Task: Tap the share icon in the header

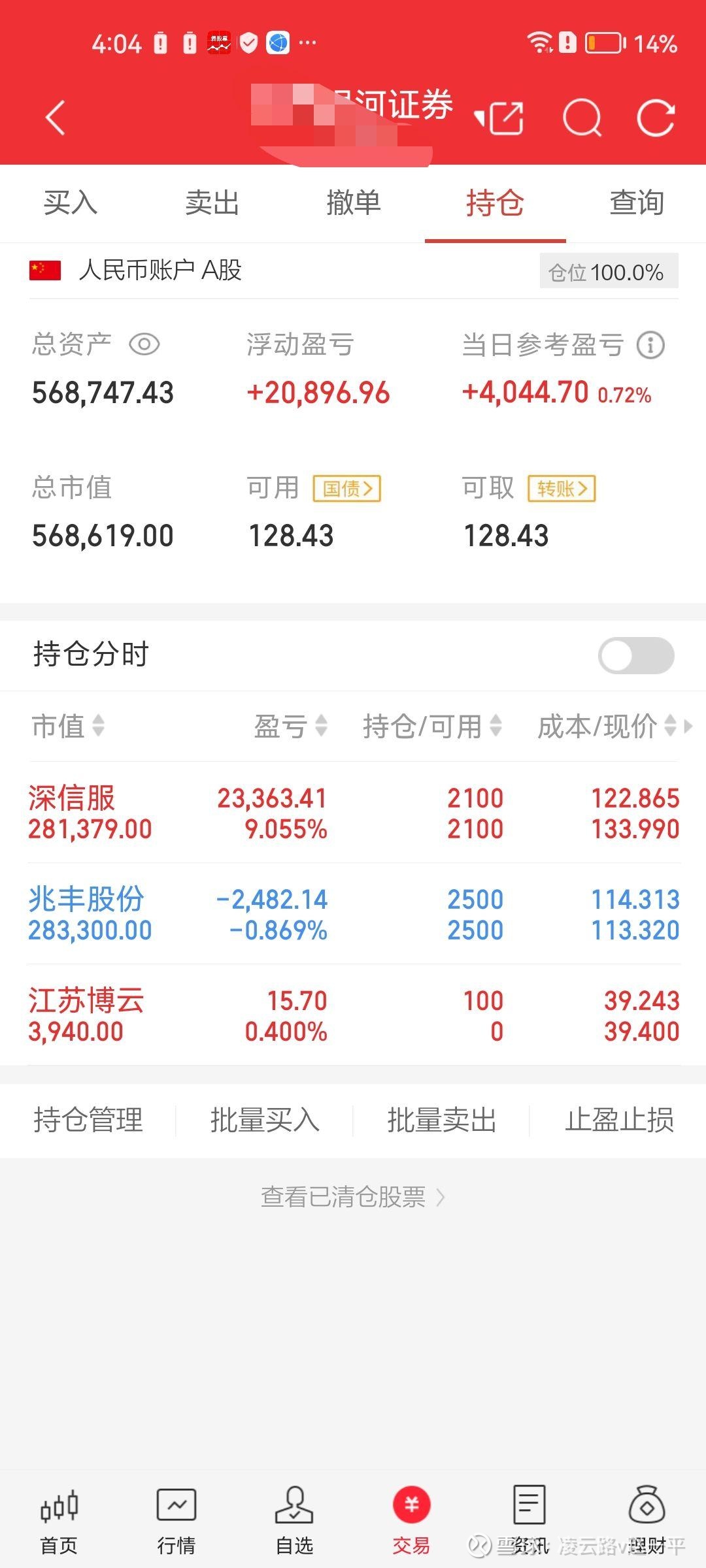Action: coord(499,118)
